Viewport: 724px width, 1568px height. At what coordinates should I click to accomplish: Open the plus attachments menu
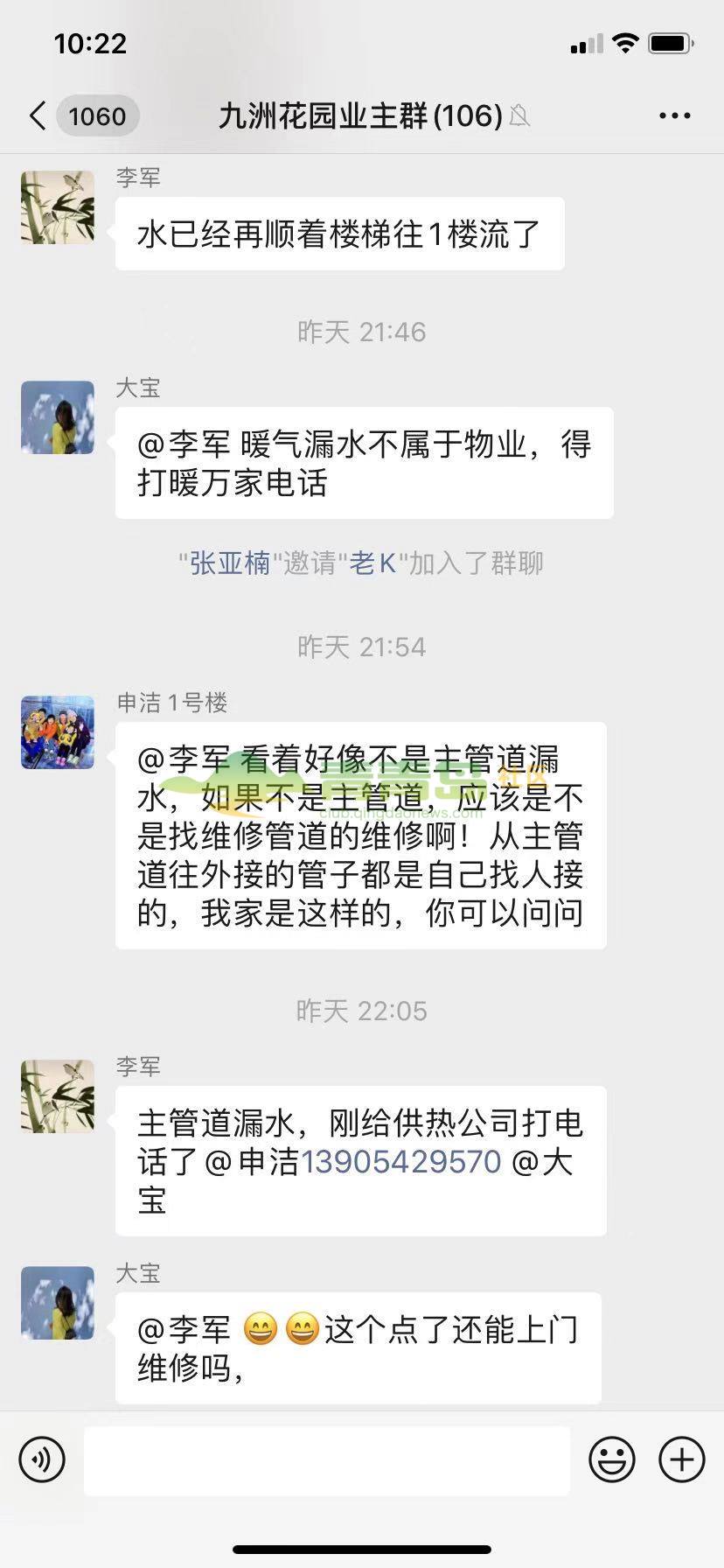pyautogui.click(x=681, y=1459)
